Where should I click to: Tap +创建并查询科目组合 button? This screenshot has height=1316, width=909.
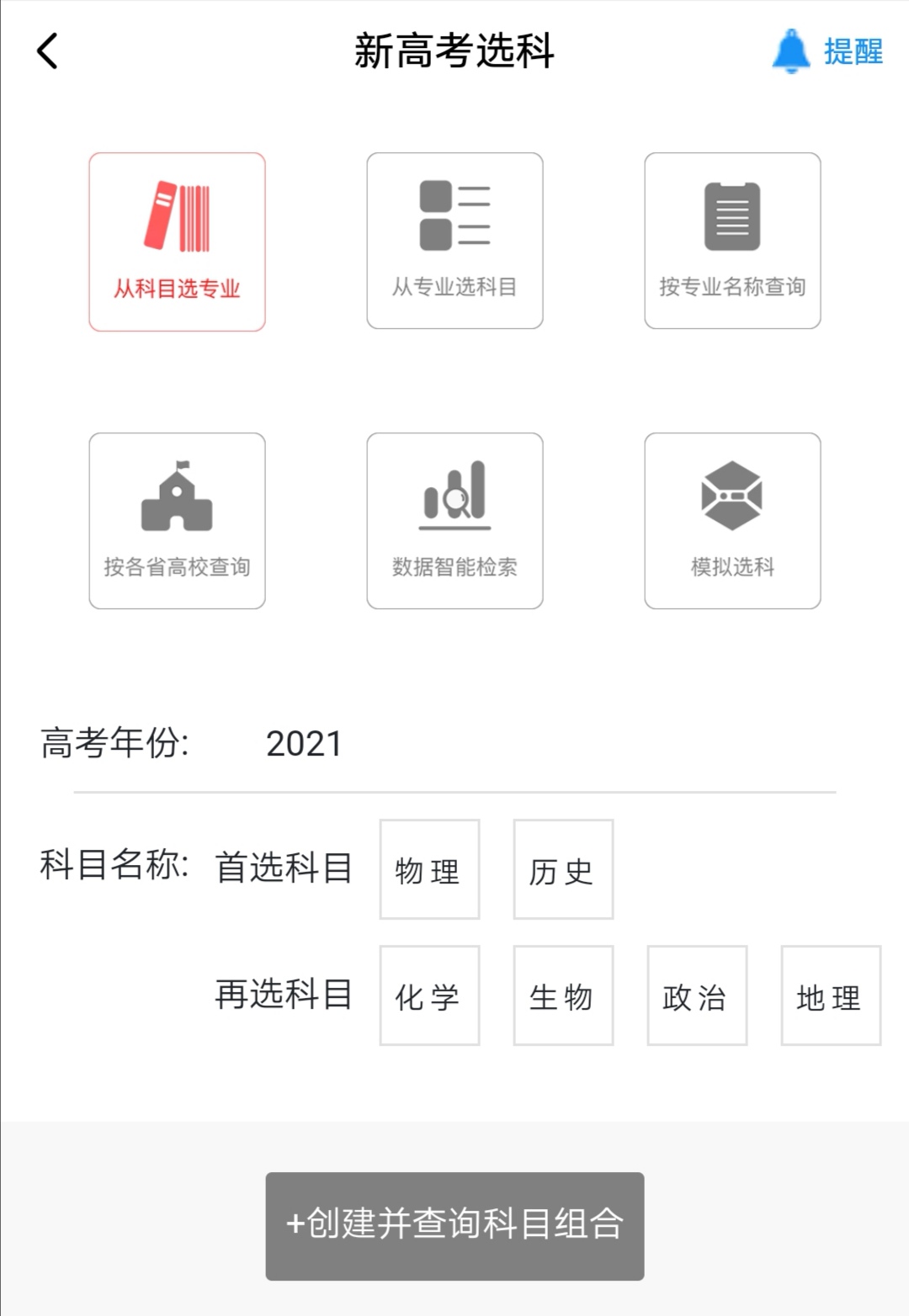click(x=454, y=1226)
